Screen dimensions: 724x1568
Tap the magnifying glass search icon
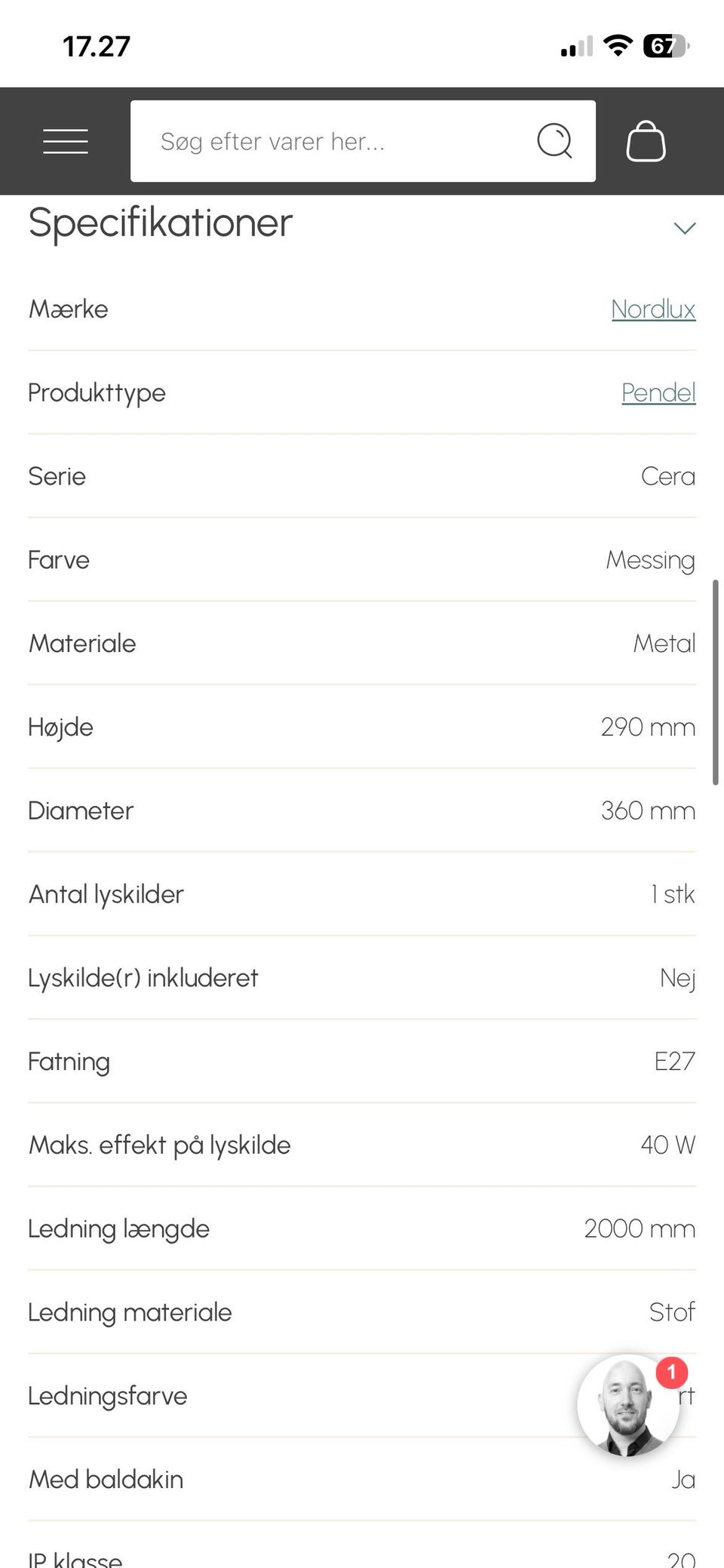[x=554, y=141]
